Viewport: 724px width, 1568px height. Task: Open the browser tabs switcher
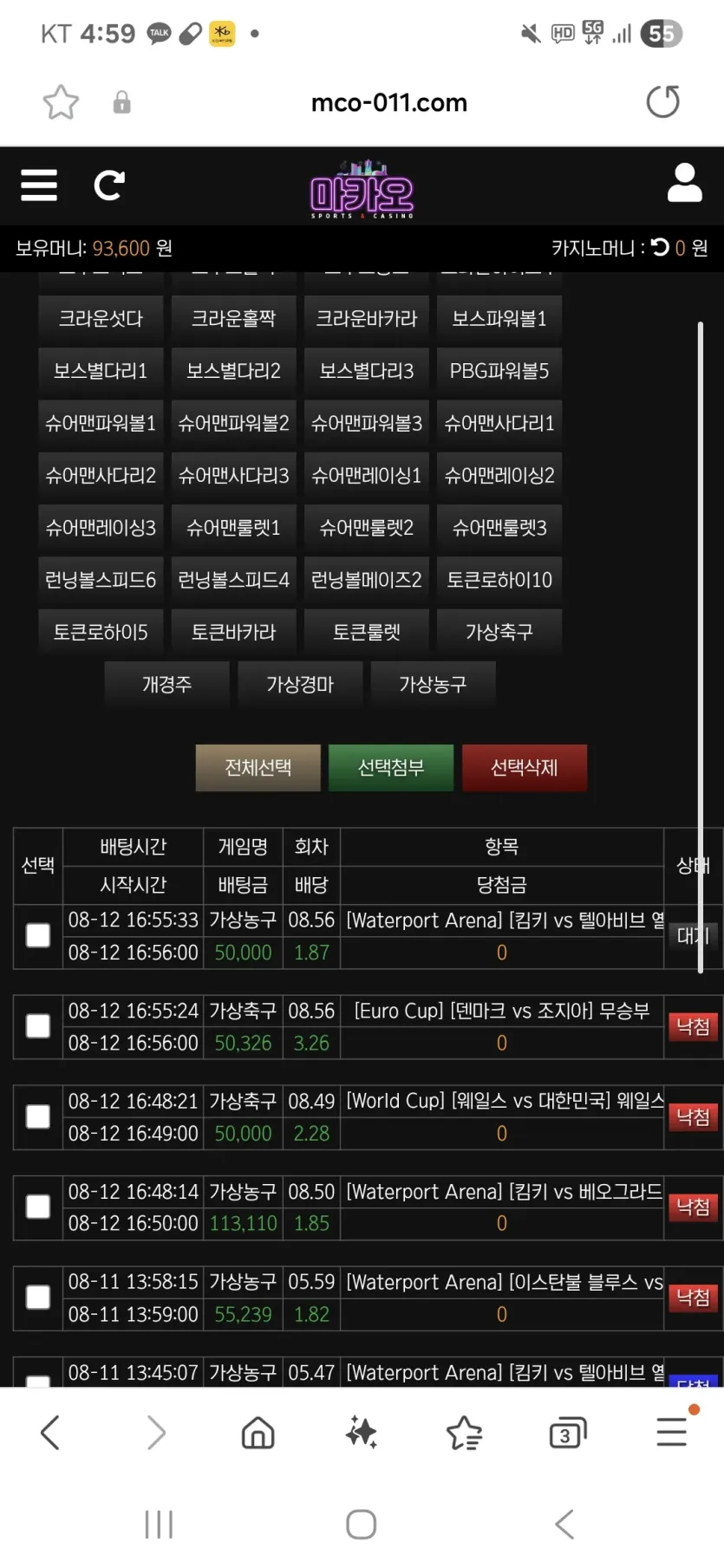pyautogui.click(x=568, y=1433)
